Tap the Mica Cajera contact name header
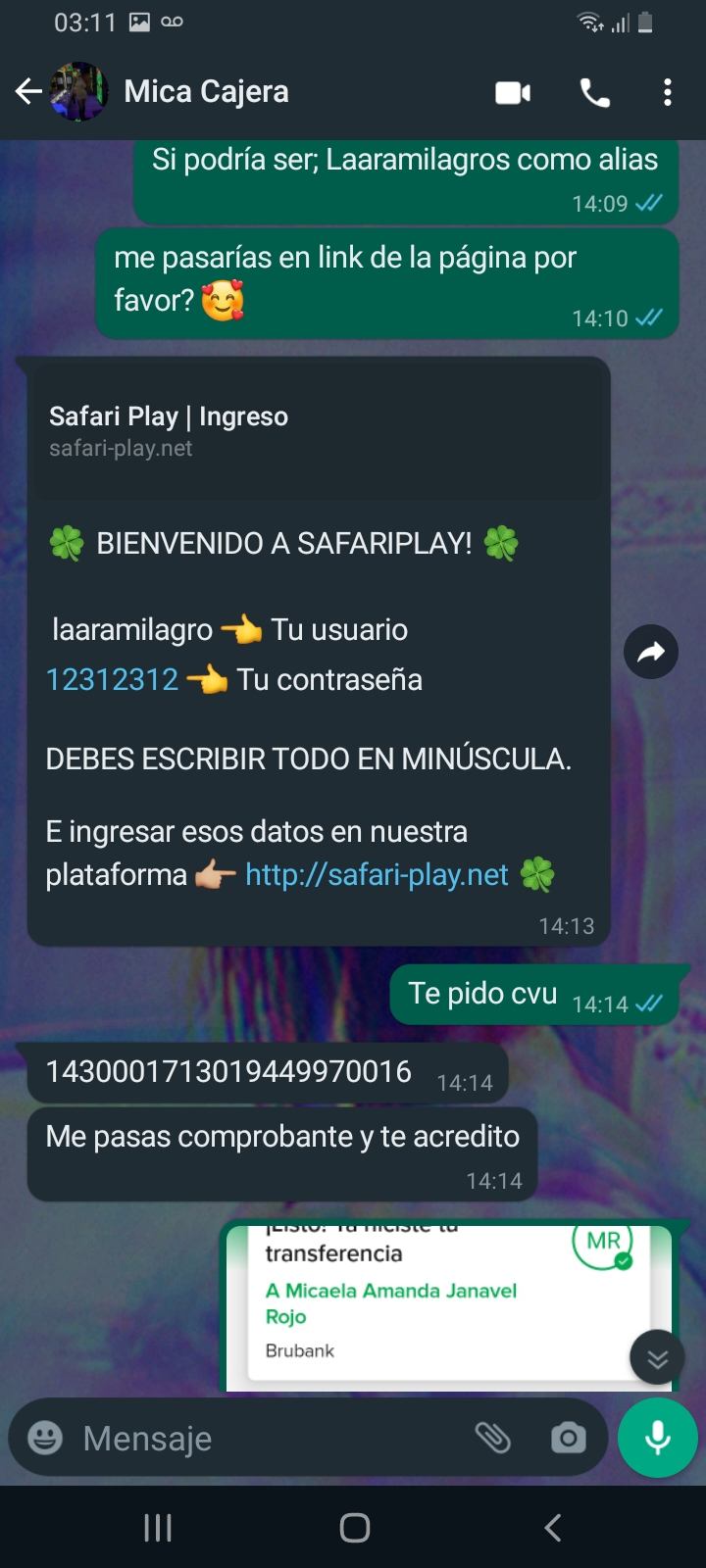Screen dimensions: 706x1568 tap(205, 91)
